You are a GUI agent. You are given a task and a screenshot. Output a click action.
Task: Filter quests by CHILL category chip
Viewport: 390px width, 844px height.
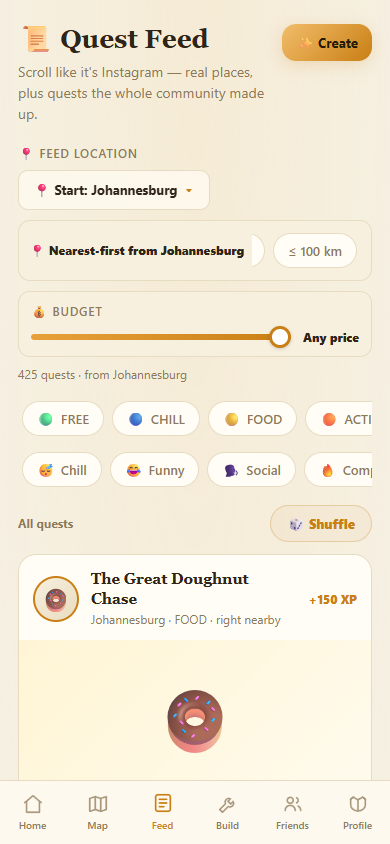pyautogui.click(x=156, y=419)
